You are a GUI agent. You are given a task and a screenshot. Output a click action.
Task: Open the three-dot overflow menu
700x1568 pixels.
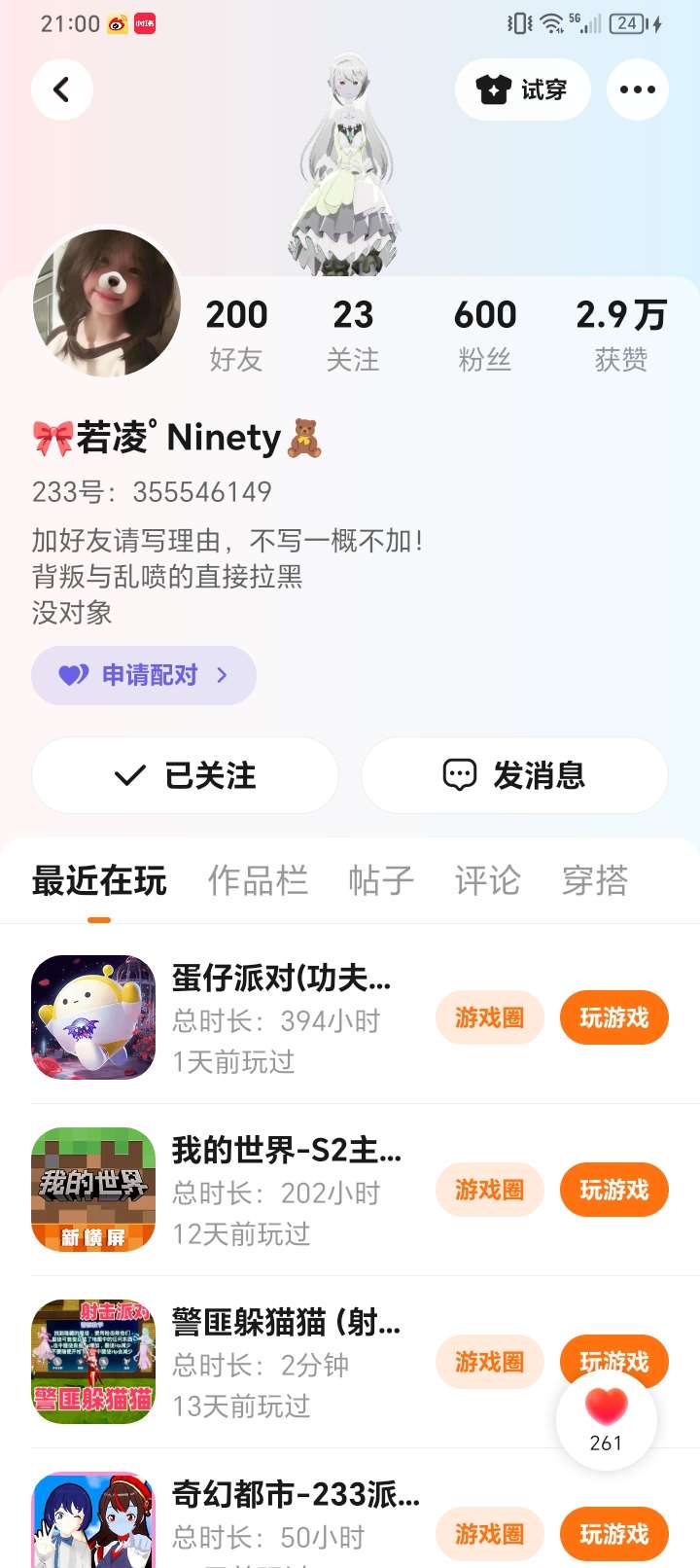[638, 89]
